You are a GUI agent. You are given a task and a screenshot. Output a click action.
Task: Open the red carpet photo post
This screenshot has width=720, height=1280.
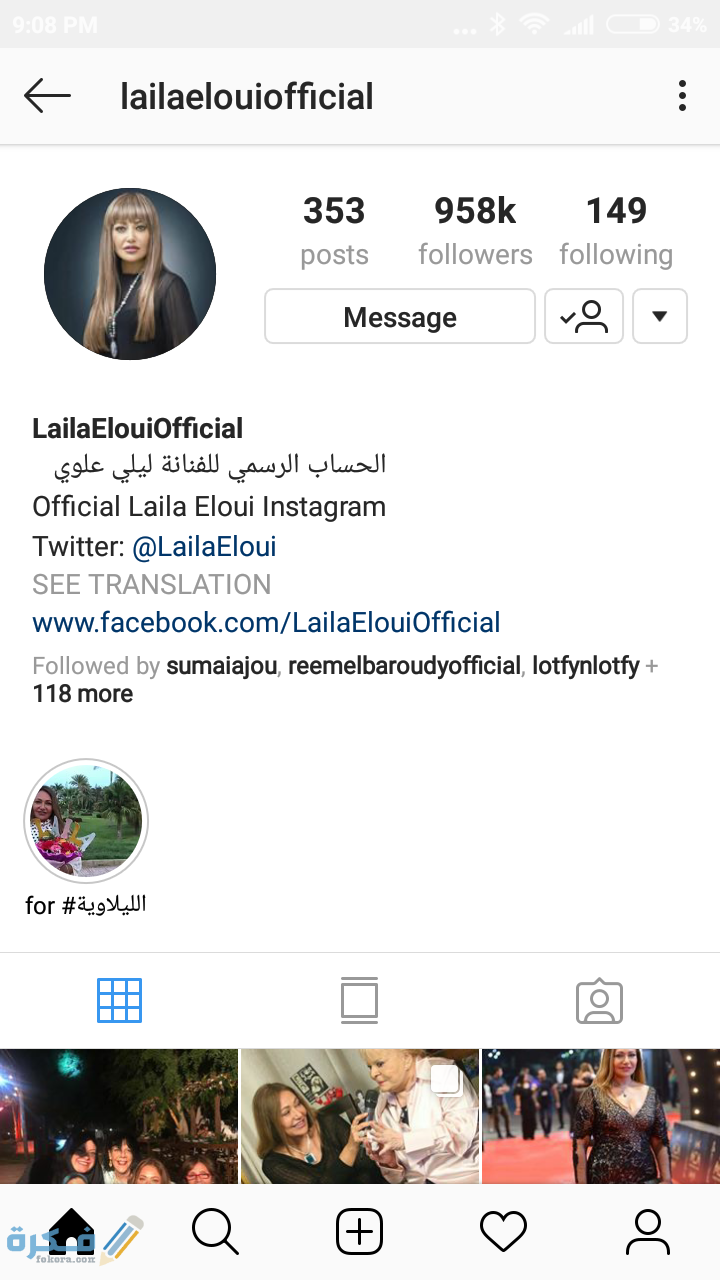point(601,1116)
